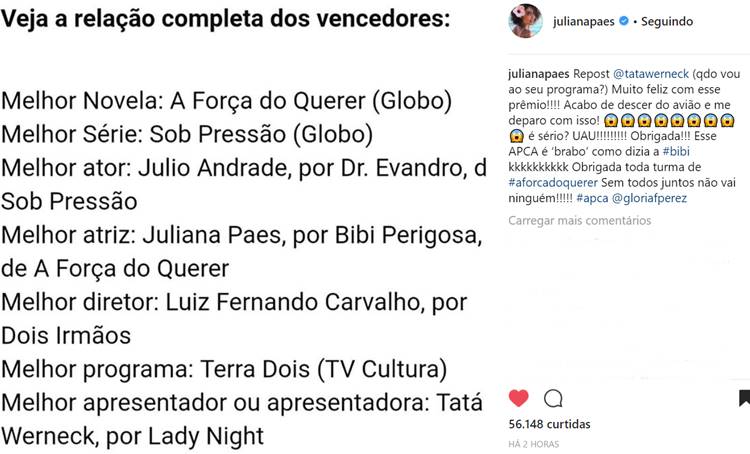Image resolution: width=750 pixels, height=454 pixels.
Task: Tap the Seguindo button
Action: pyautogui.click(x=666, y=21)
